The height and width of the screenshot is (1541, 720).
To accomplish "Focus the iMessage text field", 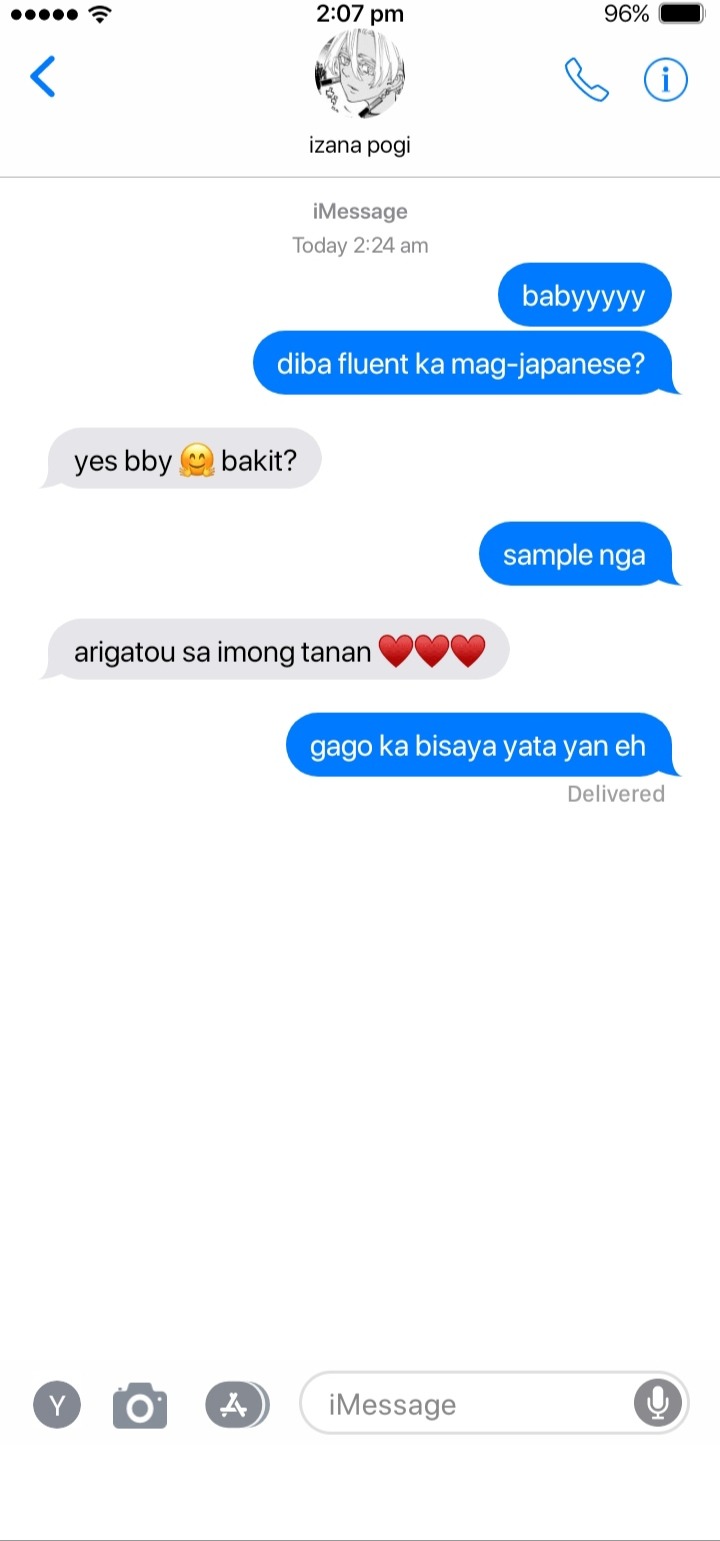I will click(x=470, y=1404).
